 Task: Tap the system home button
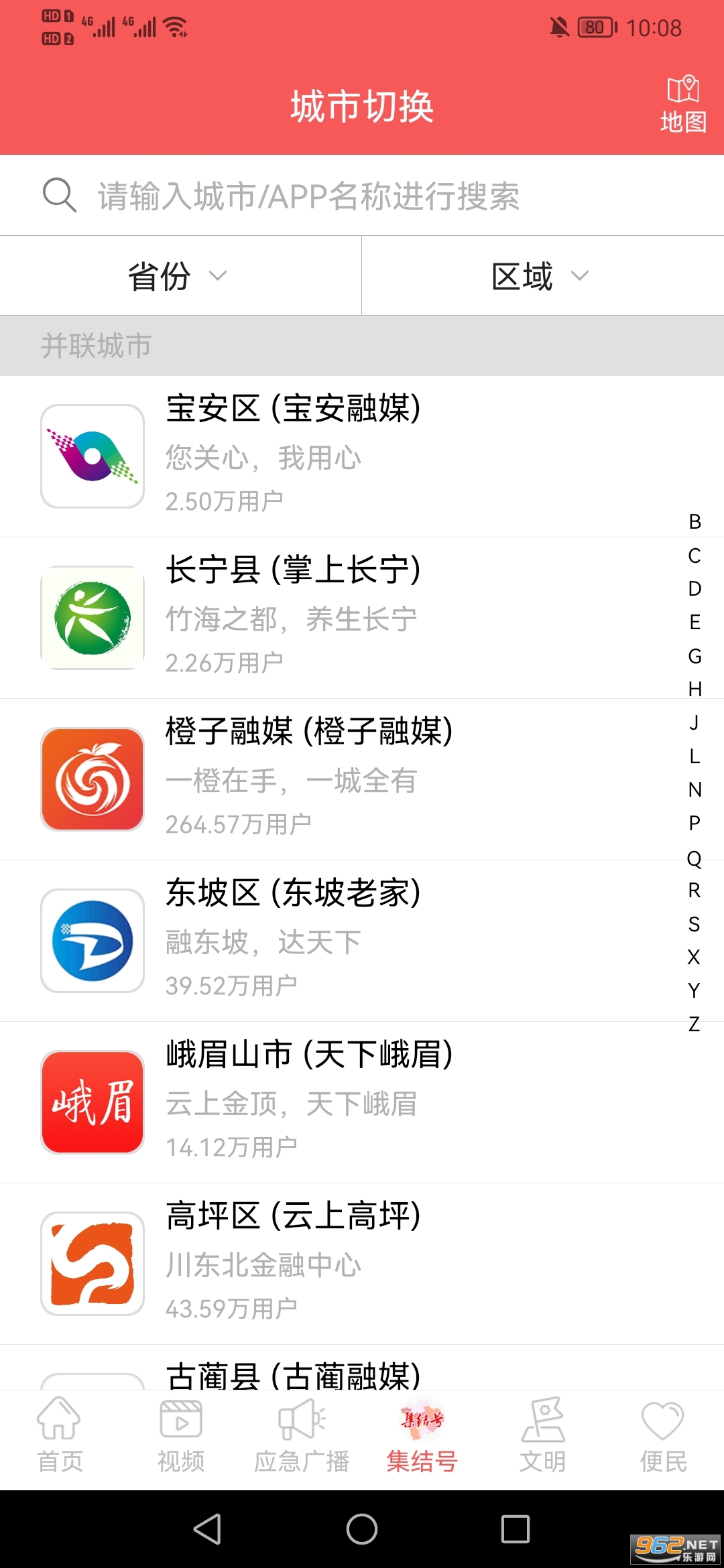click(362, 1529)
